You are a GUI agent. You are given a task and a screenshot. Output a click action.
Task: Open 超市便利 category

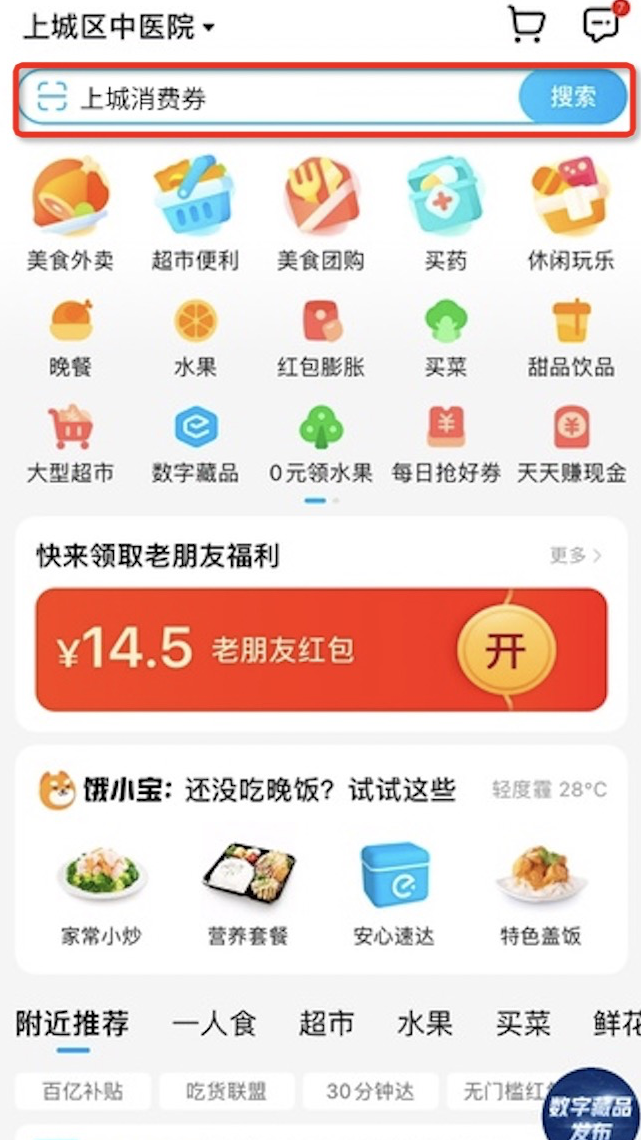click(195, 214)
